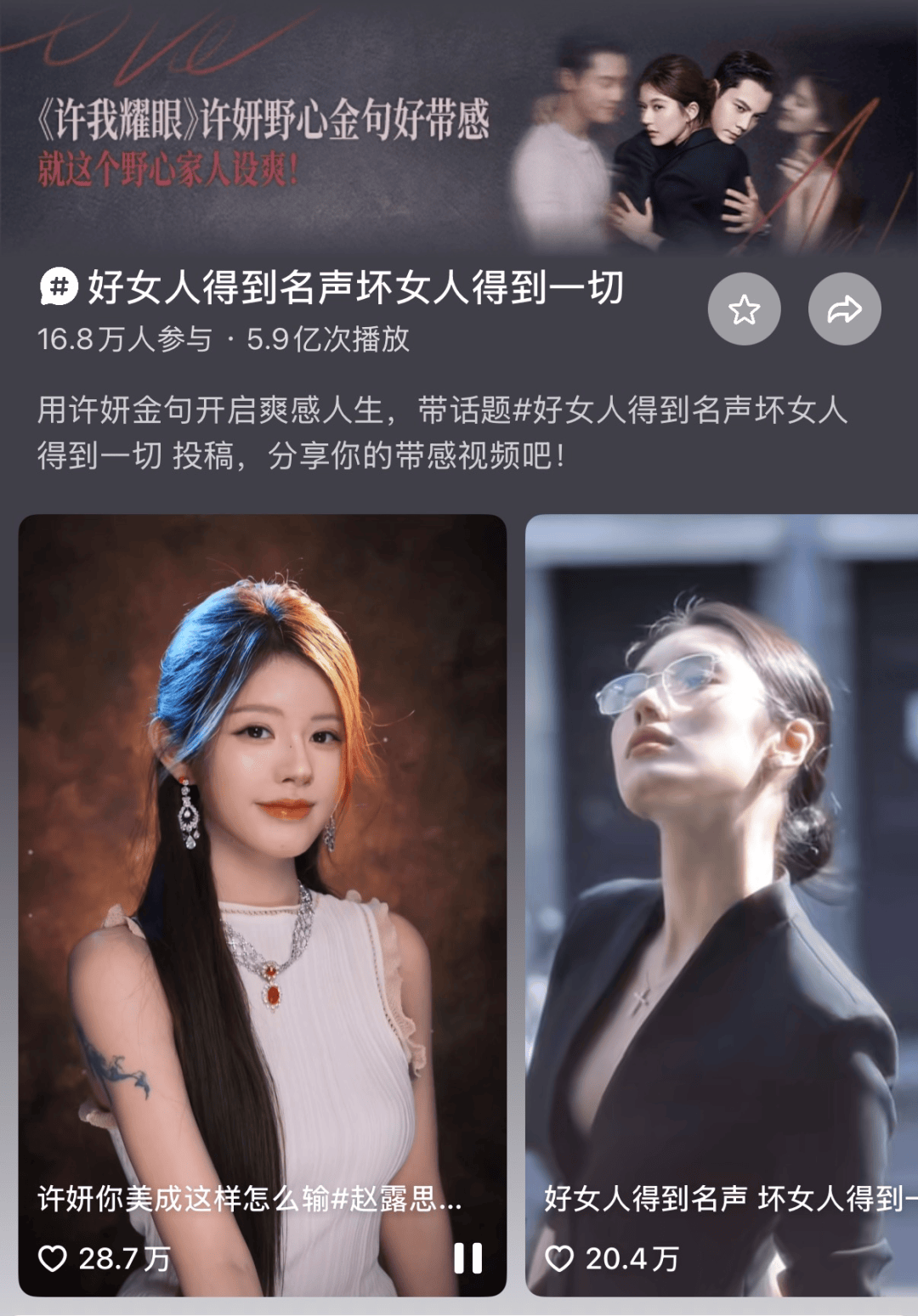Open the video with 28.7万 likes

click(262, 850)
